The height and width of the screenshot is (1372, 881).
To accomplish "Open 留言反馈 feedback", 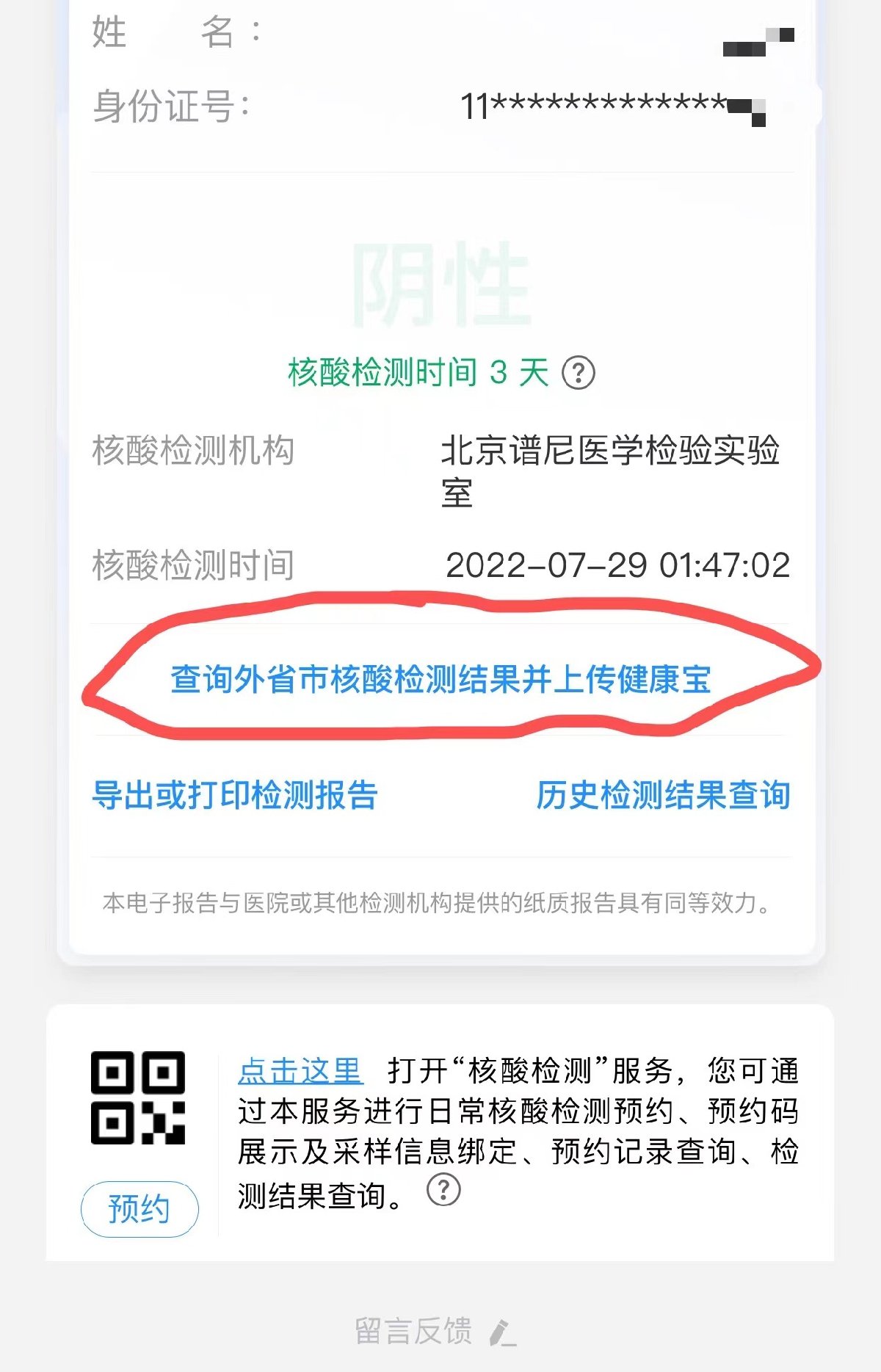I will [435, 1331].
